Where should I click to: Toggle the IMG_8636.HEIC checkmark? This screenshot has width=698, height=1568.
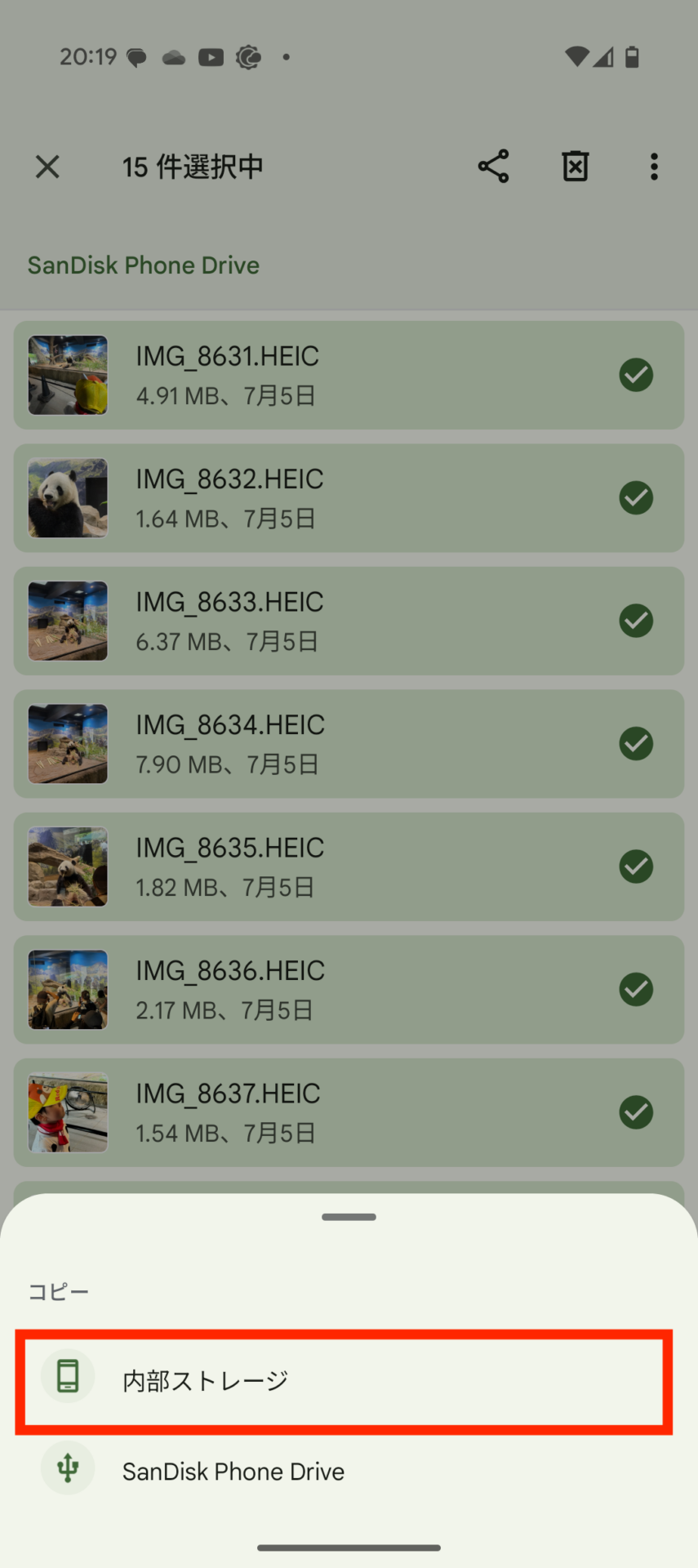click(635, 990)
